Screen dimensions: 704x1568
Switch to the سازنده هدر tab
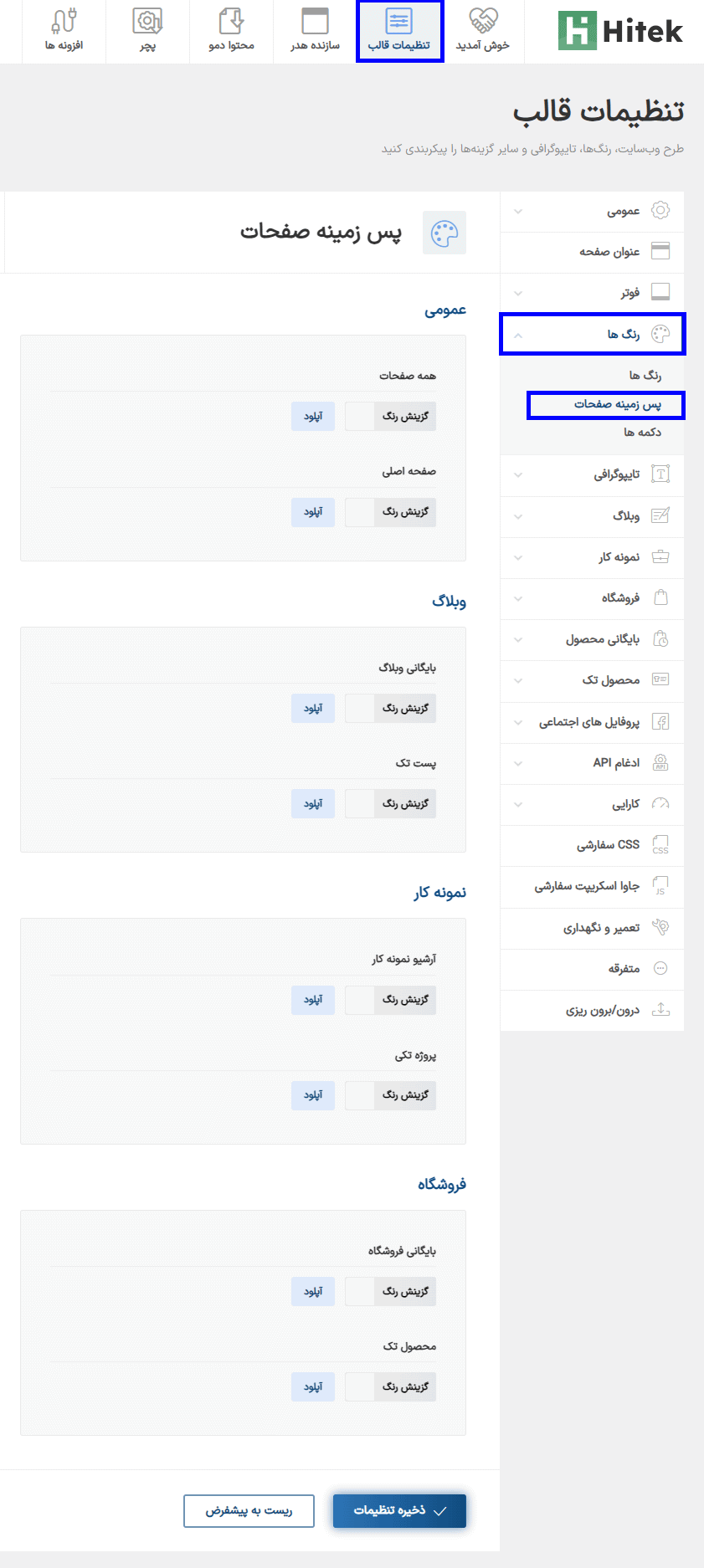pos(315,31)
